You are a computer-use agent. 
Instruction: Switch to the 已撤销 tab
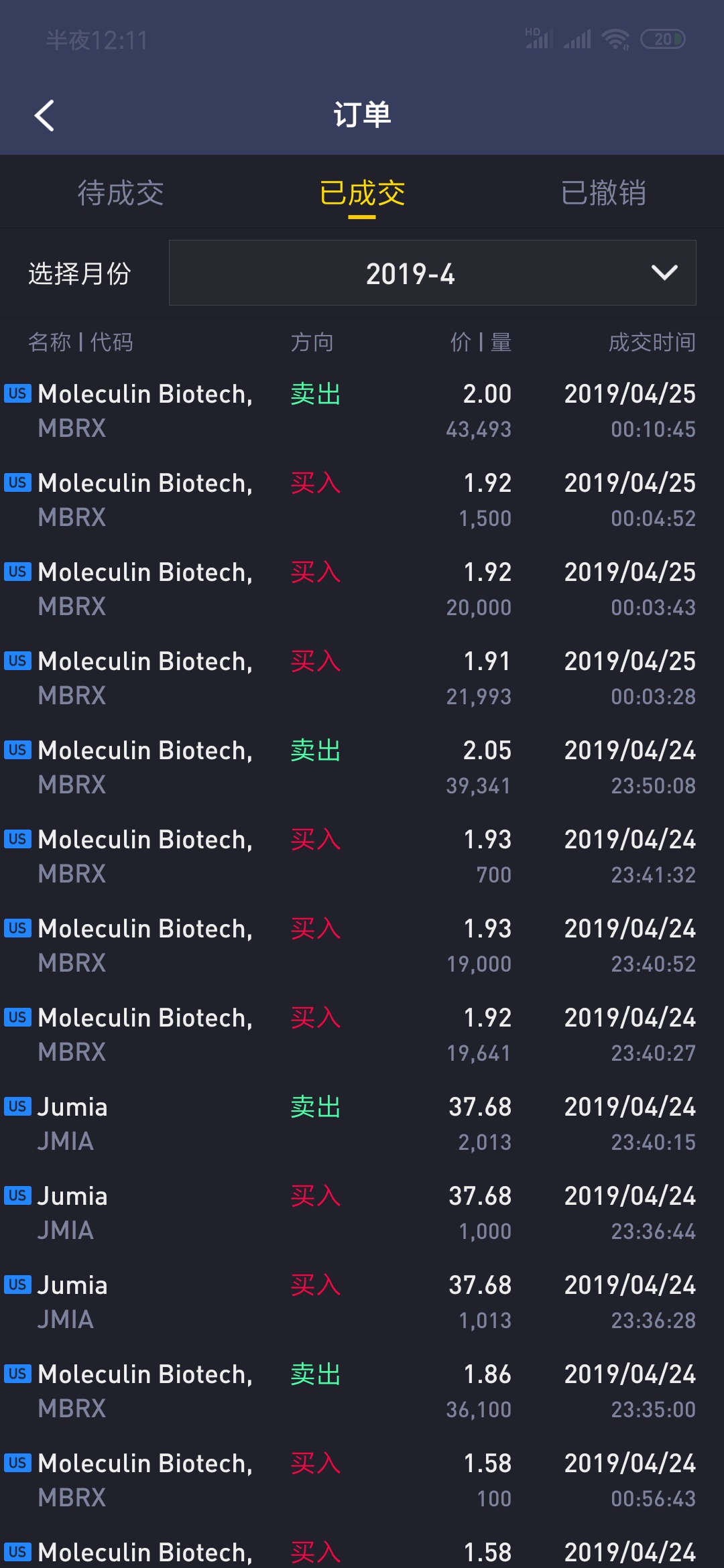pos(603,193)
